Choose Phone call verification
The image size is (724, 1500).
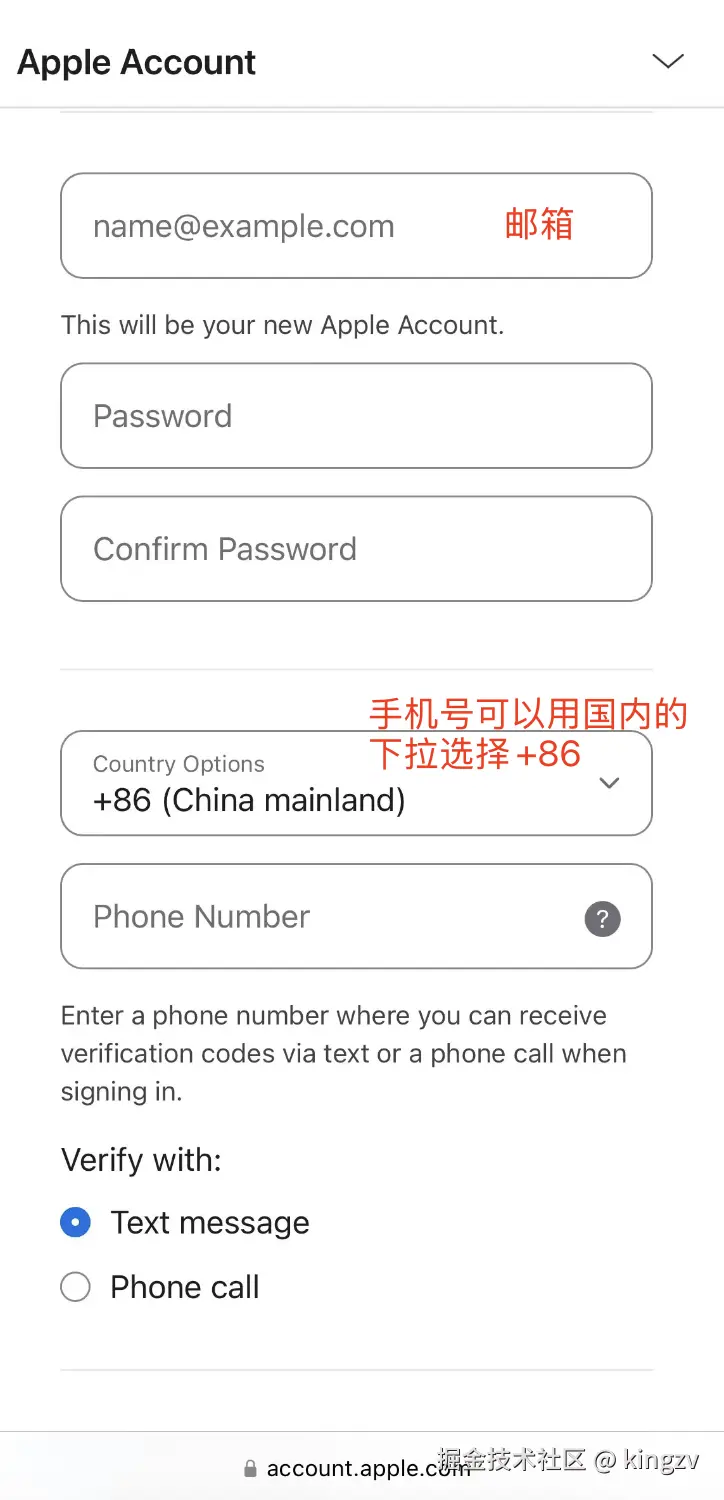[x=76, y=1287]
